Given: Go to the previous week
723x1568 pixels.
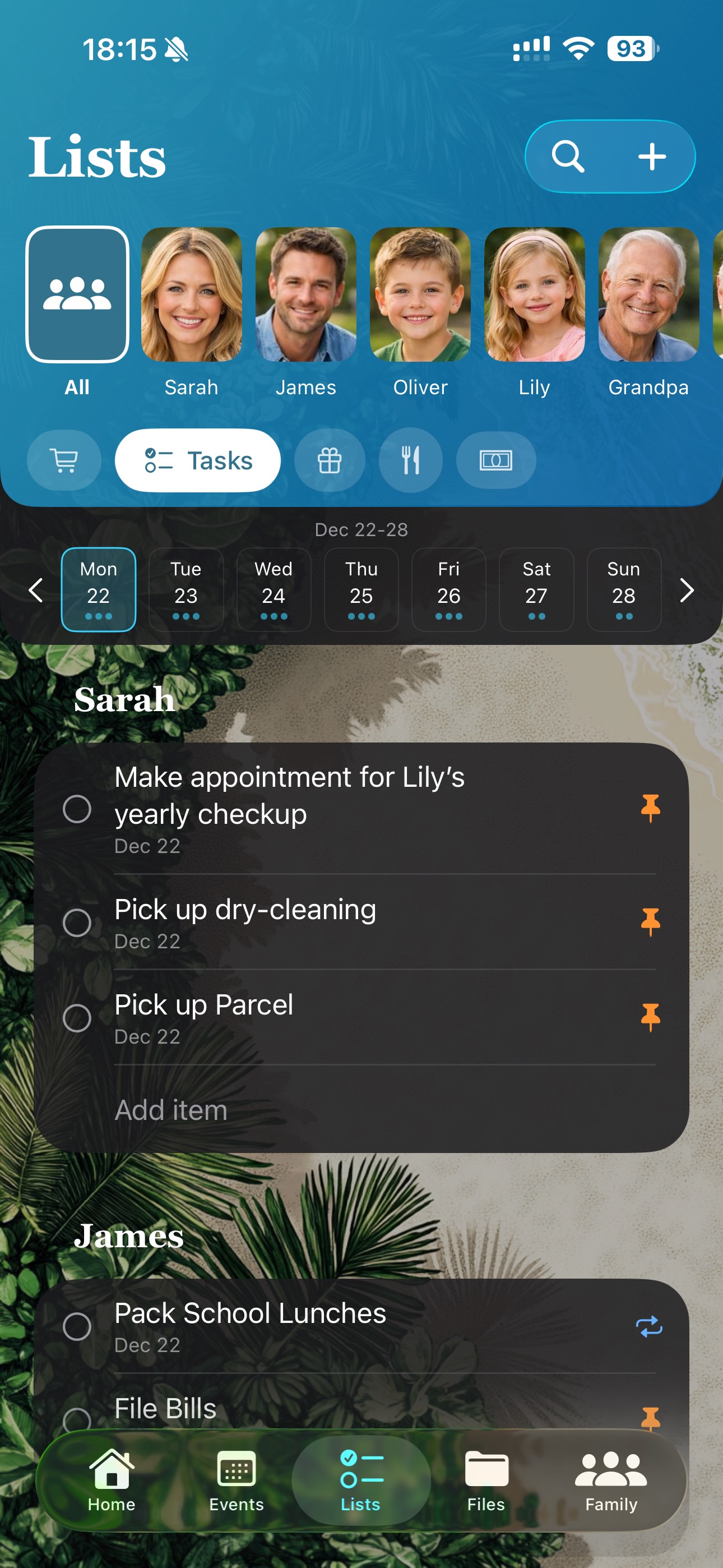Looking at the screenshot, I should point(36,590).
